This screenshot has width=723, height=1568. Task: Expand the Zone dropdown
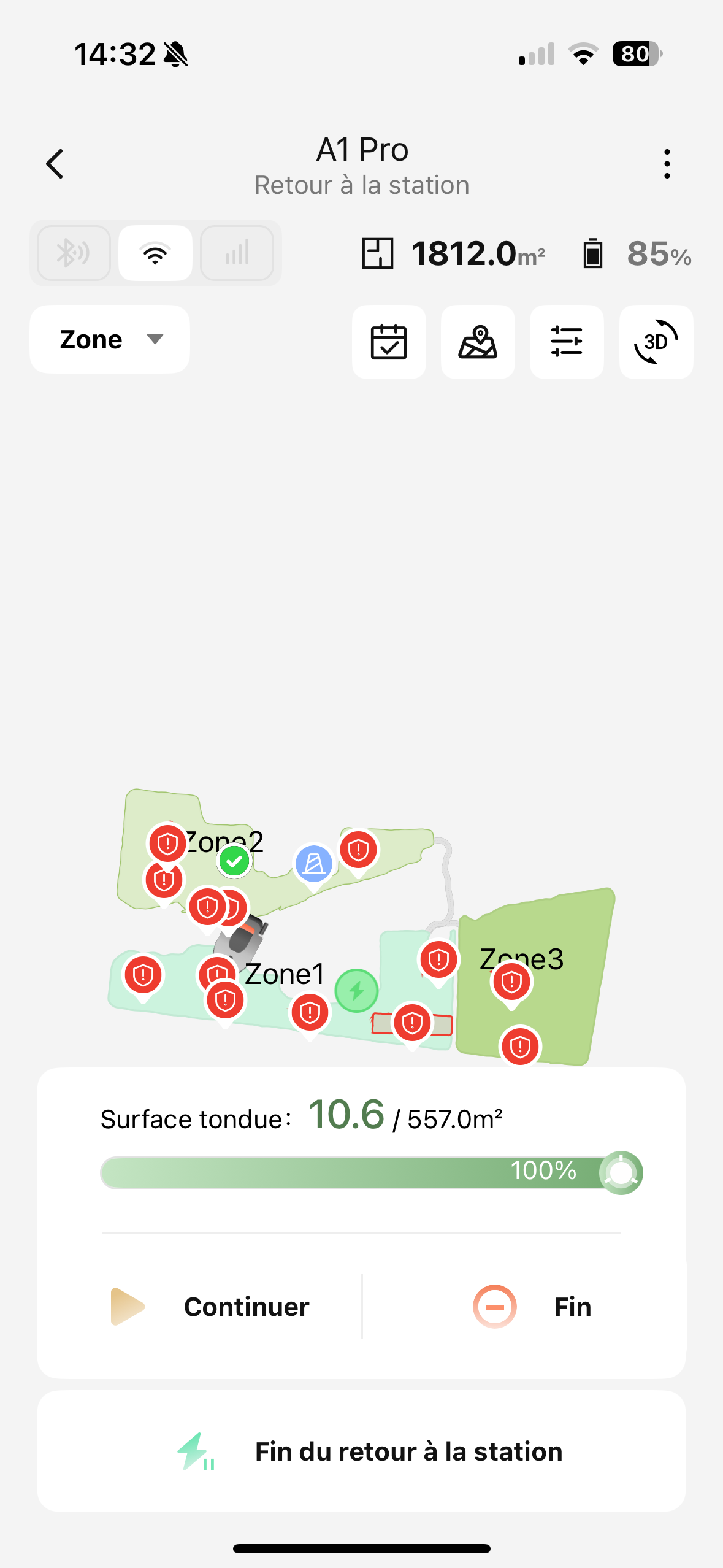[110, 339]
